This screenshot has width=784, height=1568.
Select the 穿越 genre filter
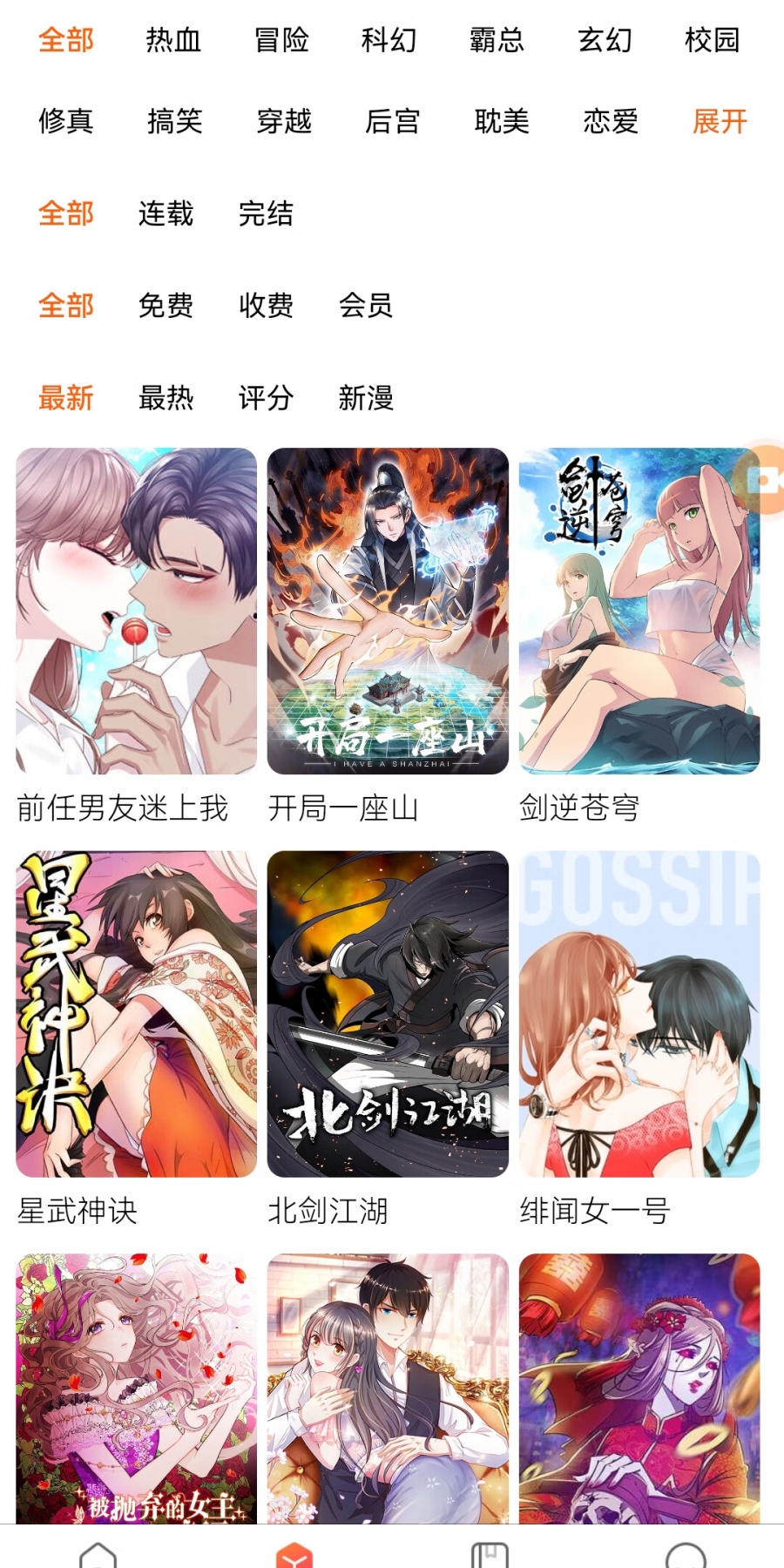[x=284, y=121]
